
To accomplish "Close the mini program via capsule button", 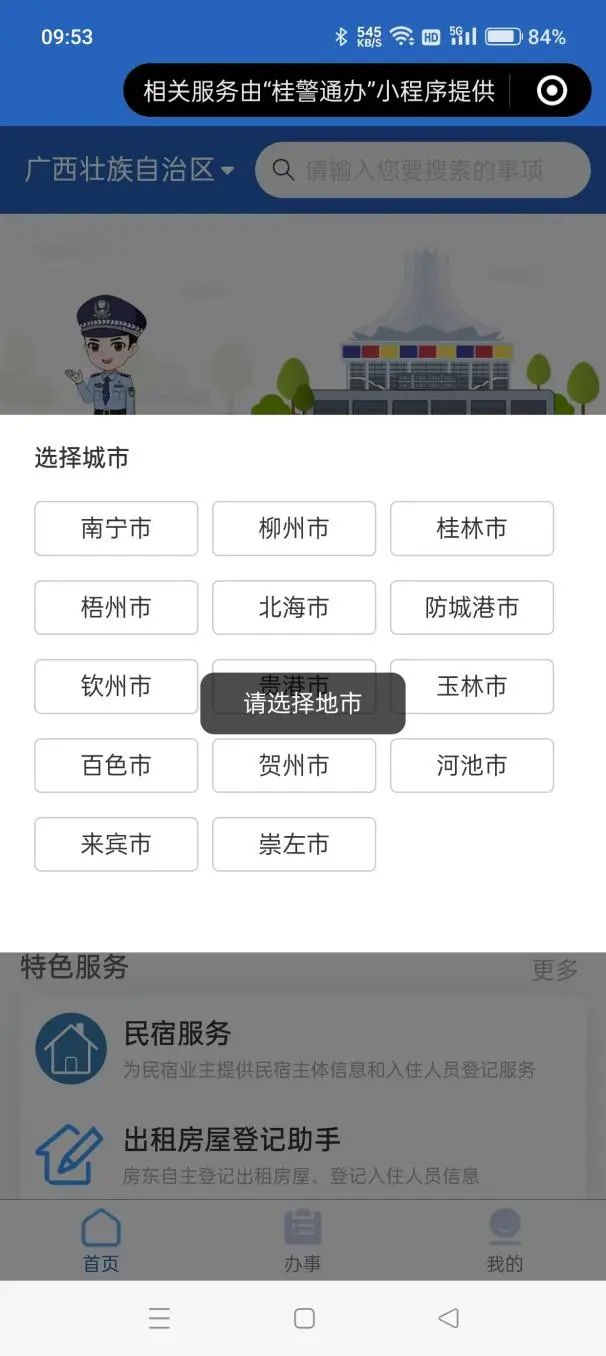I will click(x=552, y=91).
